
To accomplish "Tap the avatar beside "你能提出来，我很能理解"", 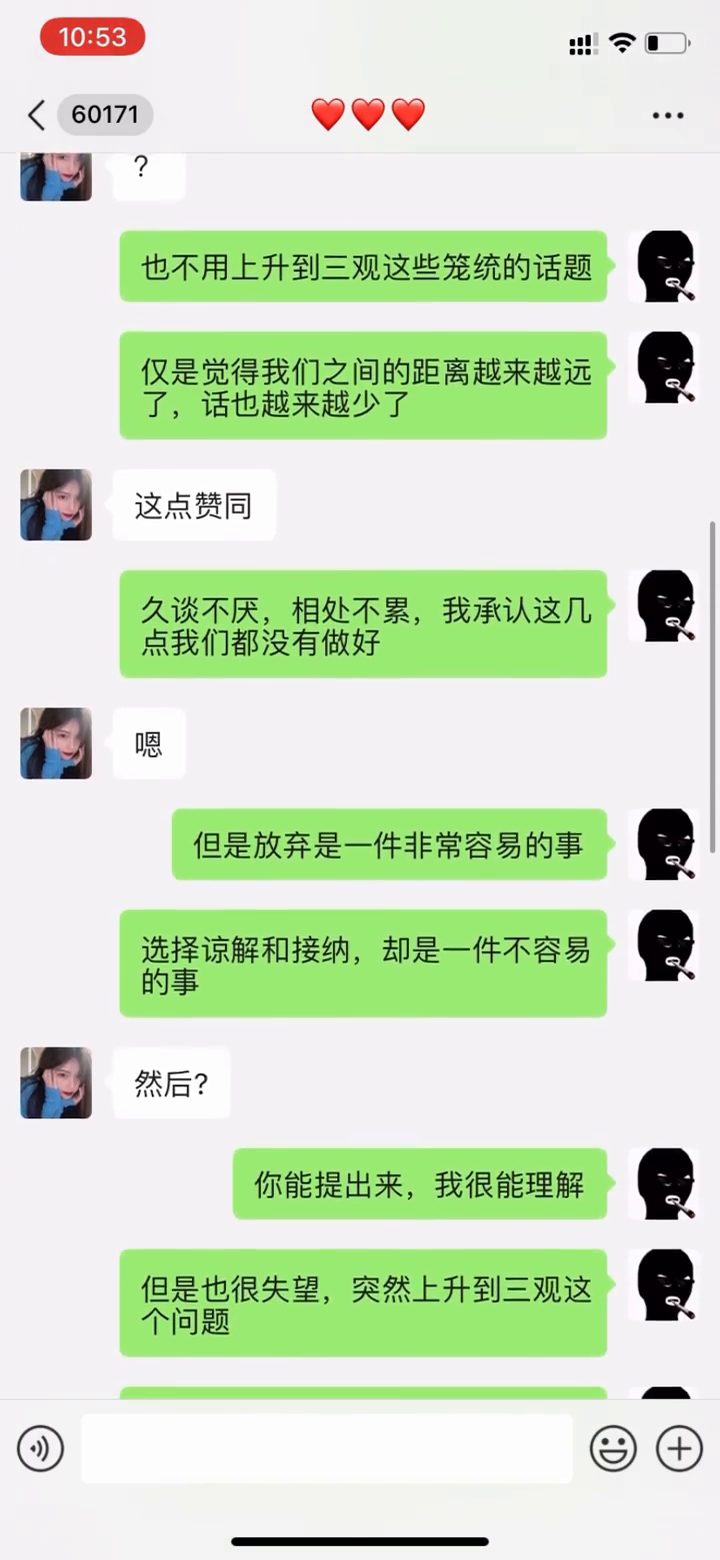I will click(x=663, y=1183).
